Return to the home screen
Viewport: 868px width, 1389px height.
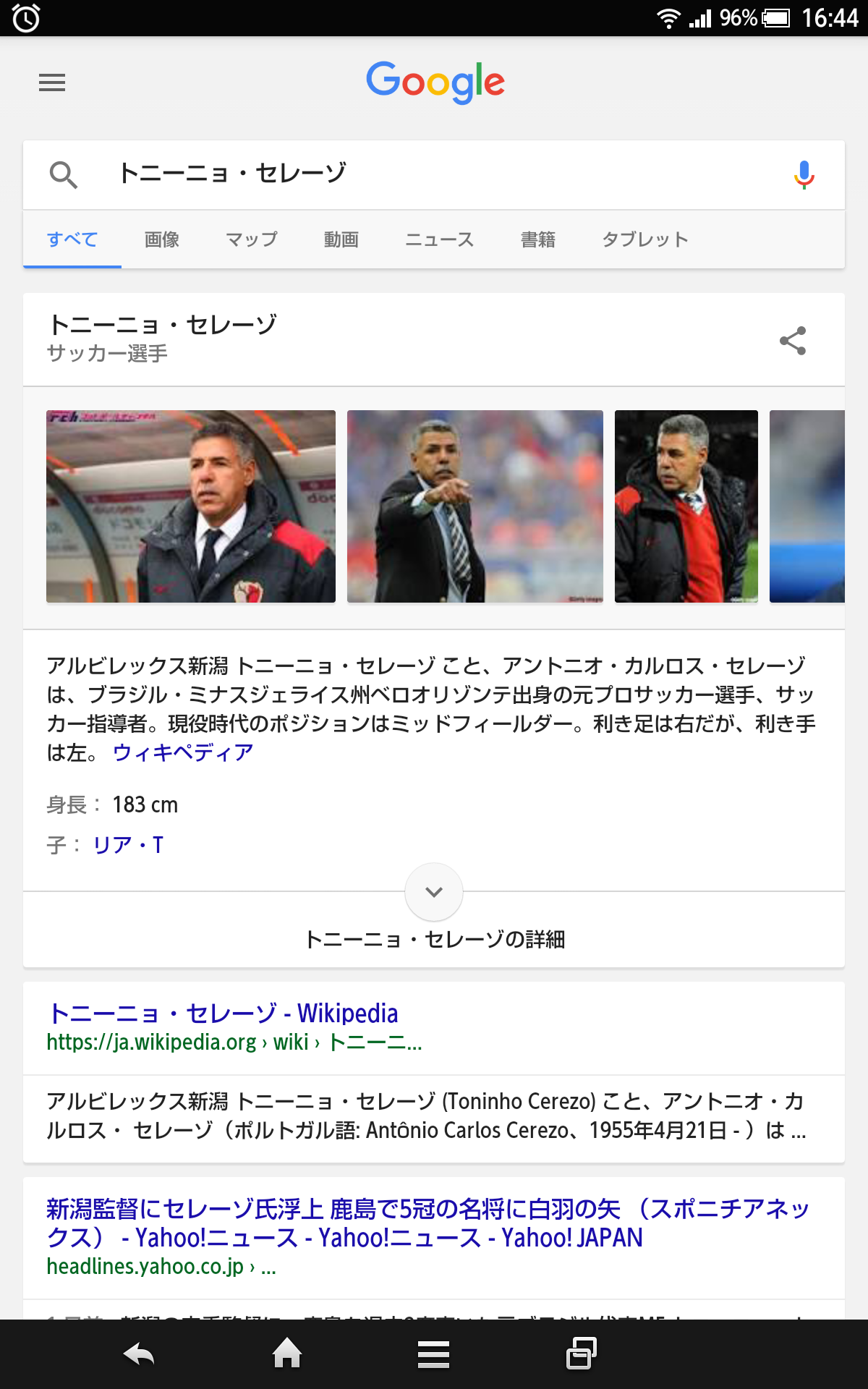coord(287,1354)
